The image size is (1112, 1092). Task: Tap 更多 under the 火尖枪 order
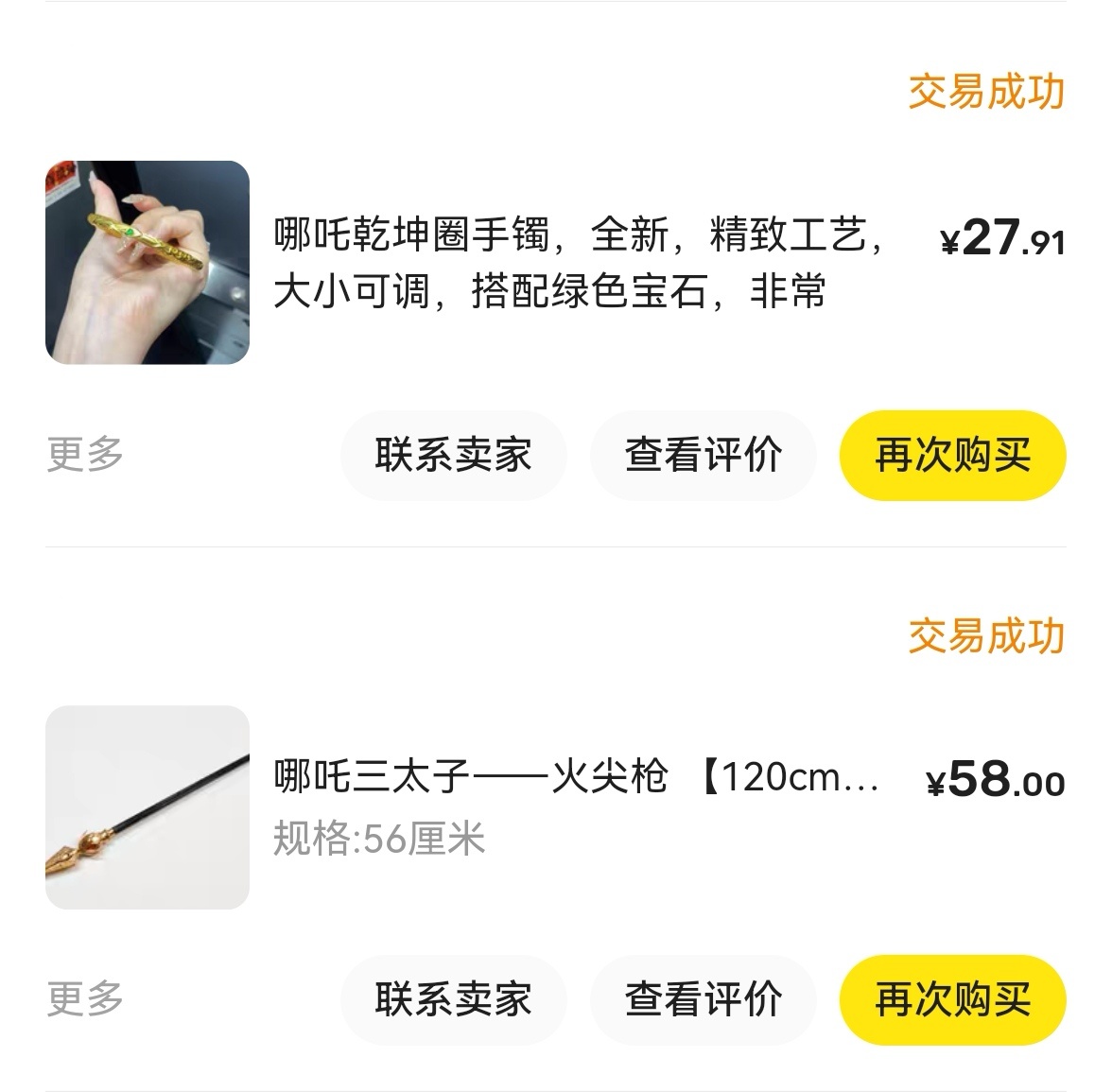(x=85, y=998)
